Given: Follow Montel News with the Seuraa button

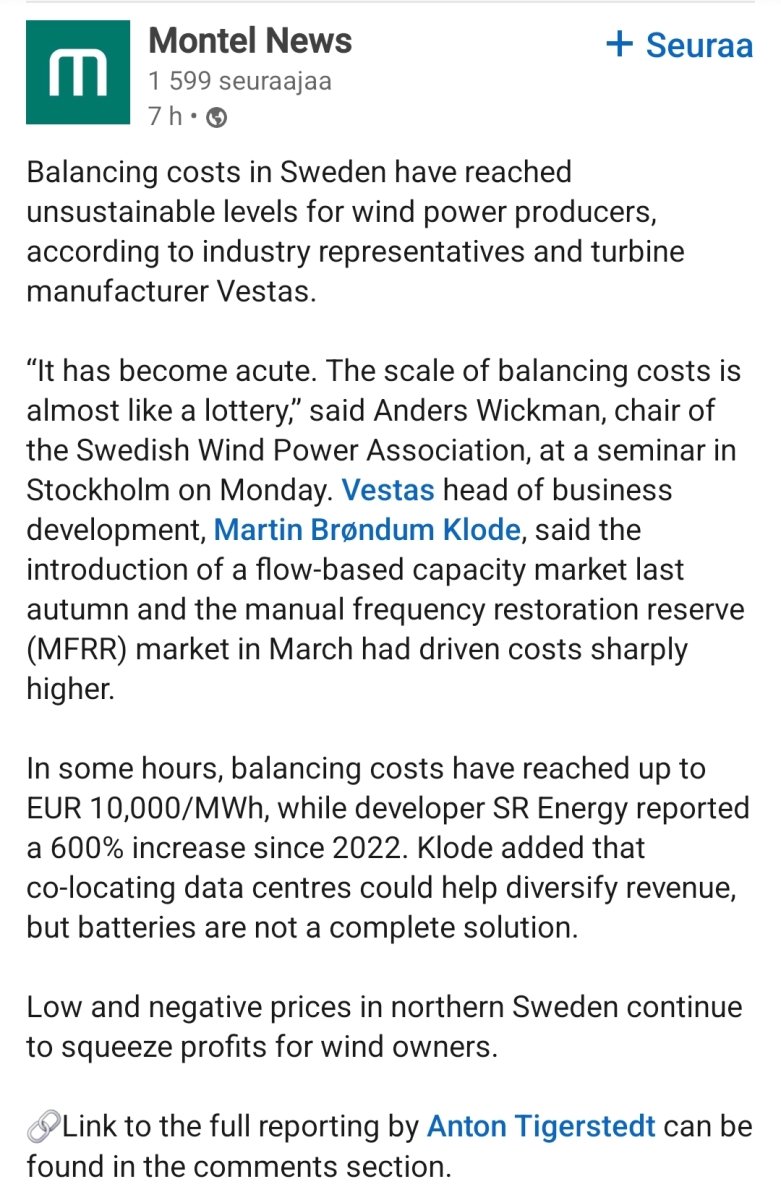Looking at the screenshot, I should point(679,45).
